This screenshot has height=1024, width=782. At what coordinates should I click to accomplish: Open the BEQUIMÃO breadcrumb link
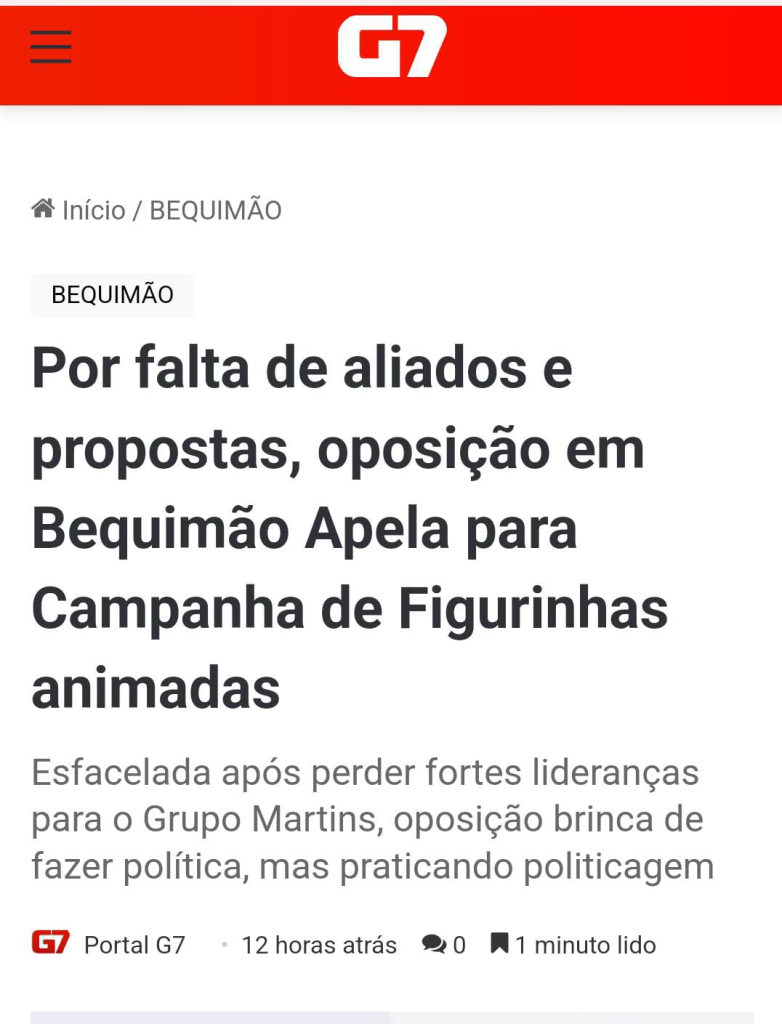215,211
